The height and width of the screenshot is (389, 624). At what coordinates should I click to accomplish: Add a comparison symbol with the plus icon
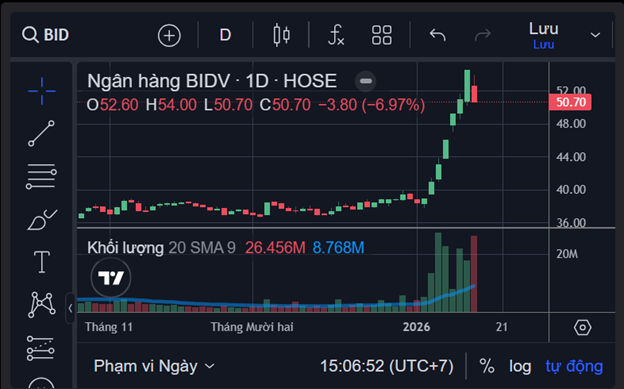pyautogui.click(x=169, y=35)
